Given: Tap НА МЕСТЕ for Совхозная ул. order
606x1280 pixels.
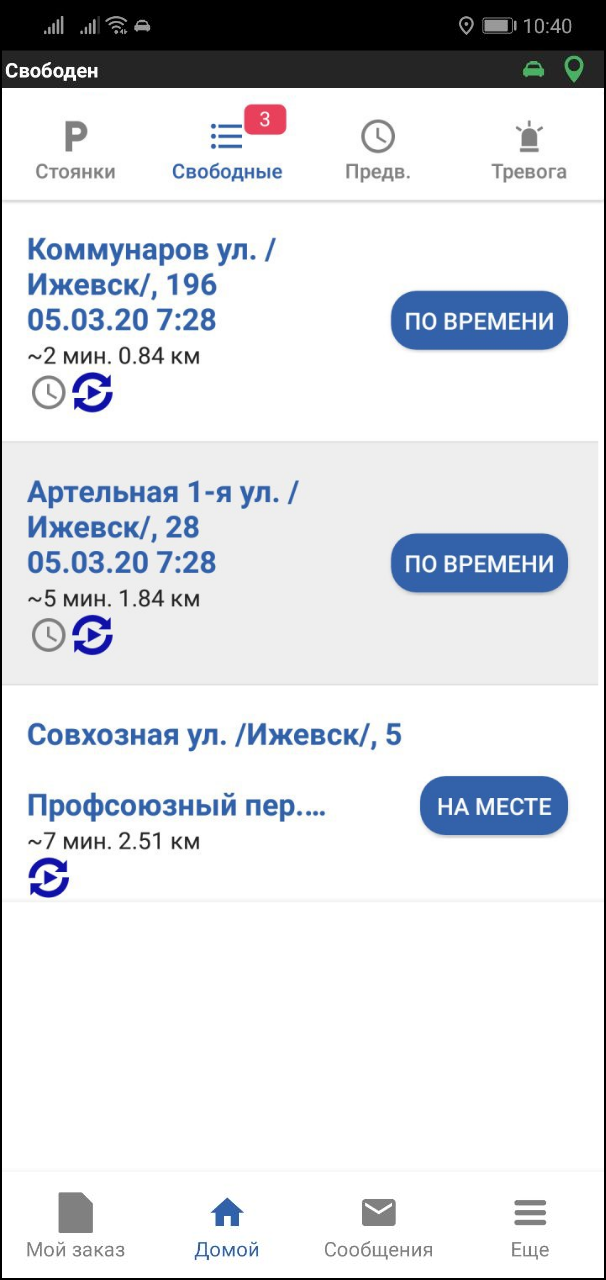Looking at the screenshot, I should [x=494, y=806].
